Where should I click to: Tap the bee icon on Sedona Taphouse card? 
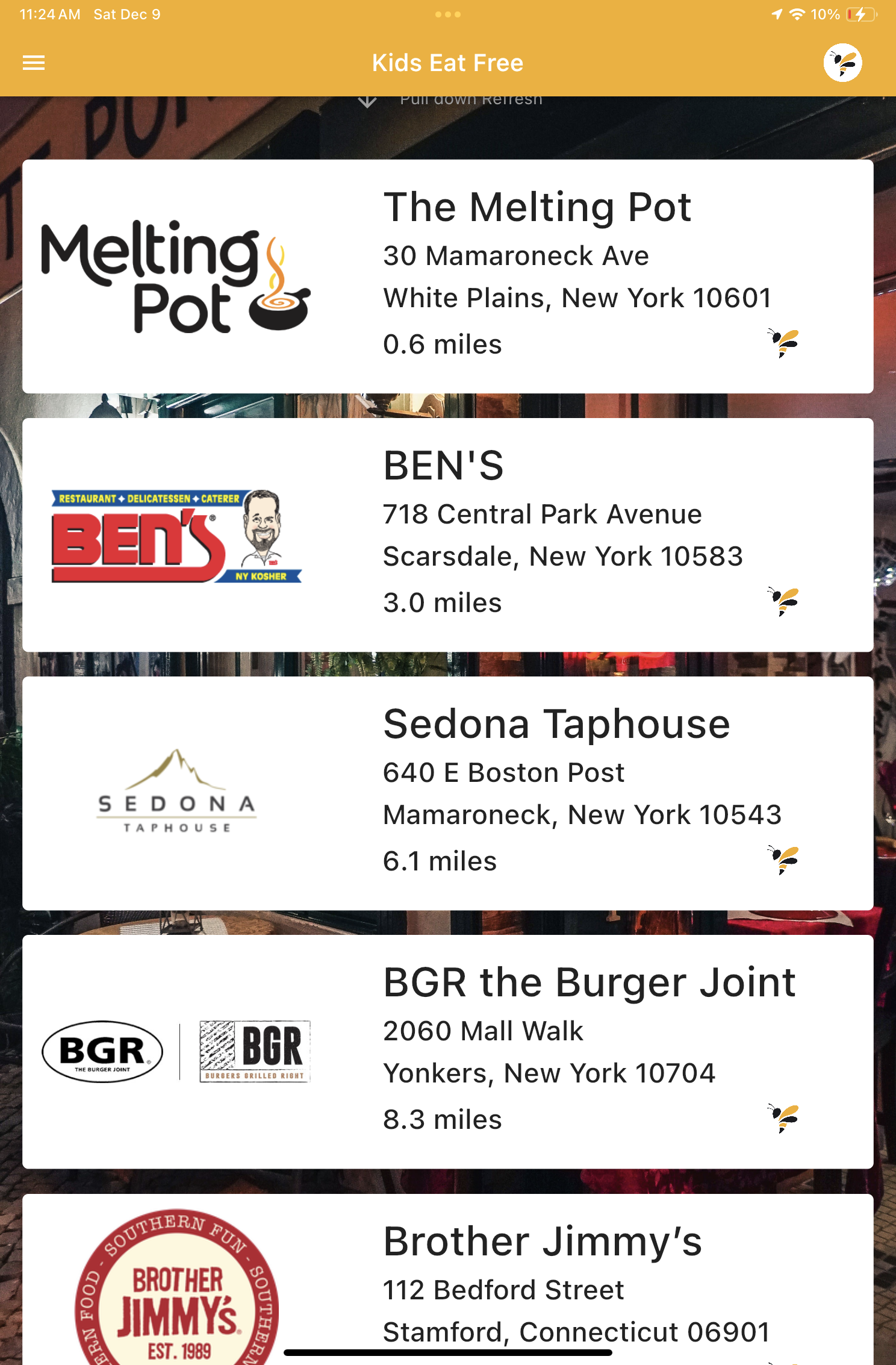point(782,860)
